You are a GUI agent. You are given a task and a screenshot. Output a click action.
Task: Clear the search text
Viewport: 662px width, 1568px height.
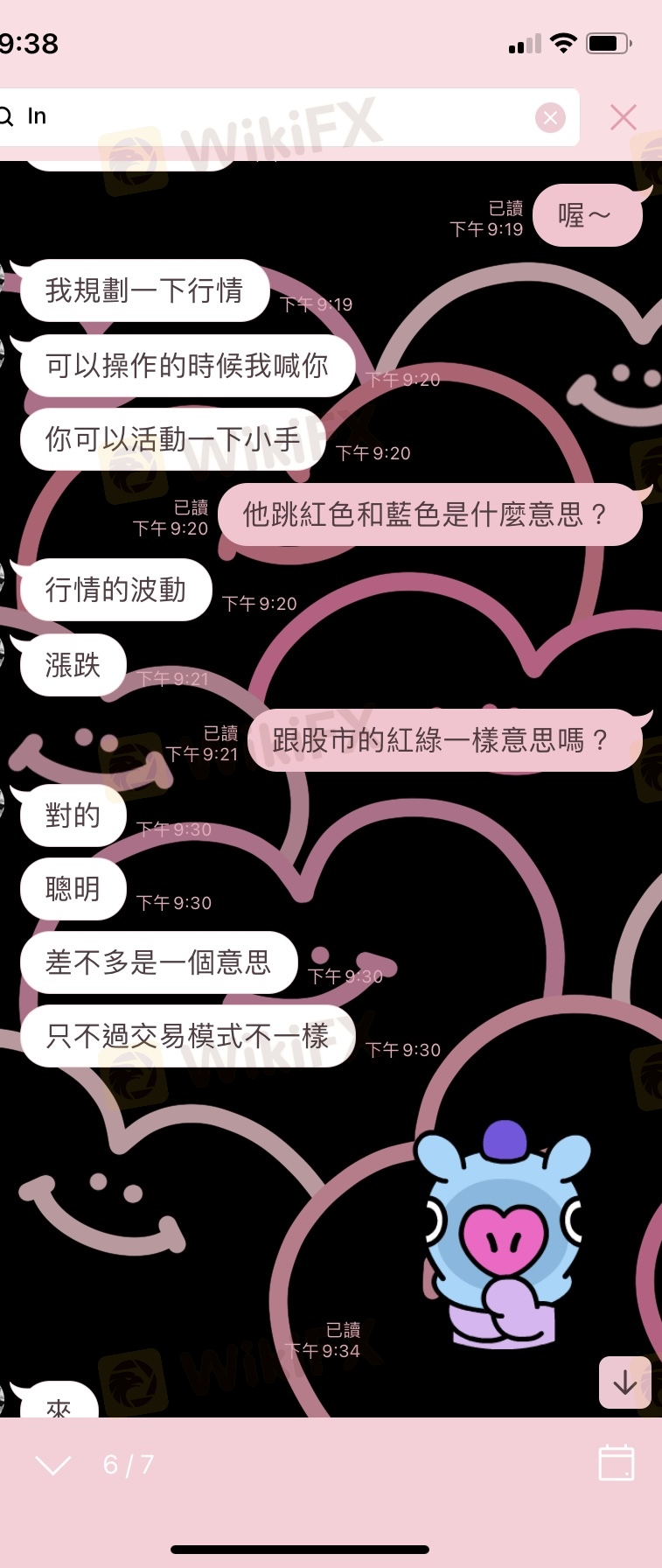(x=550, y=117)
